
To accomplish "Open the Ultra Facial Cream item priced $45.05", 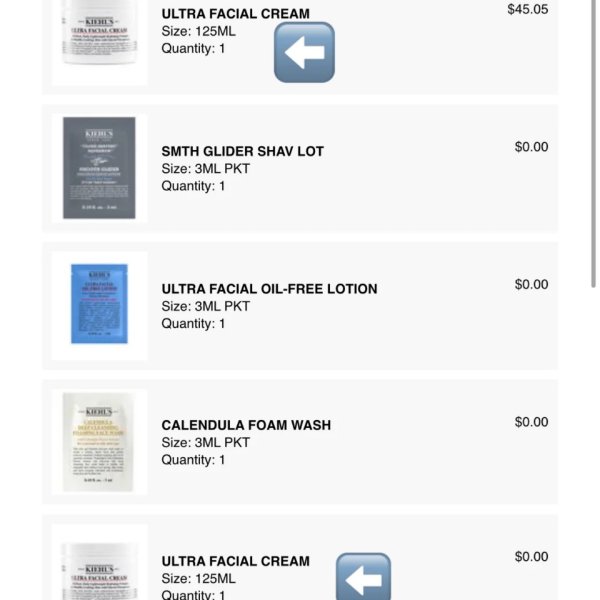I will (x=235, y=14).
